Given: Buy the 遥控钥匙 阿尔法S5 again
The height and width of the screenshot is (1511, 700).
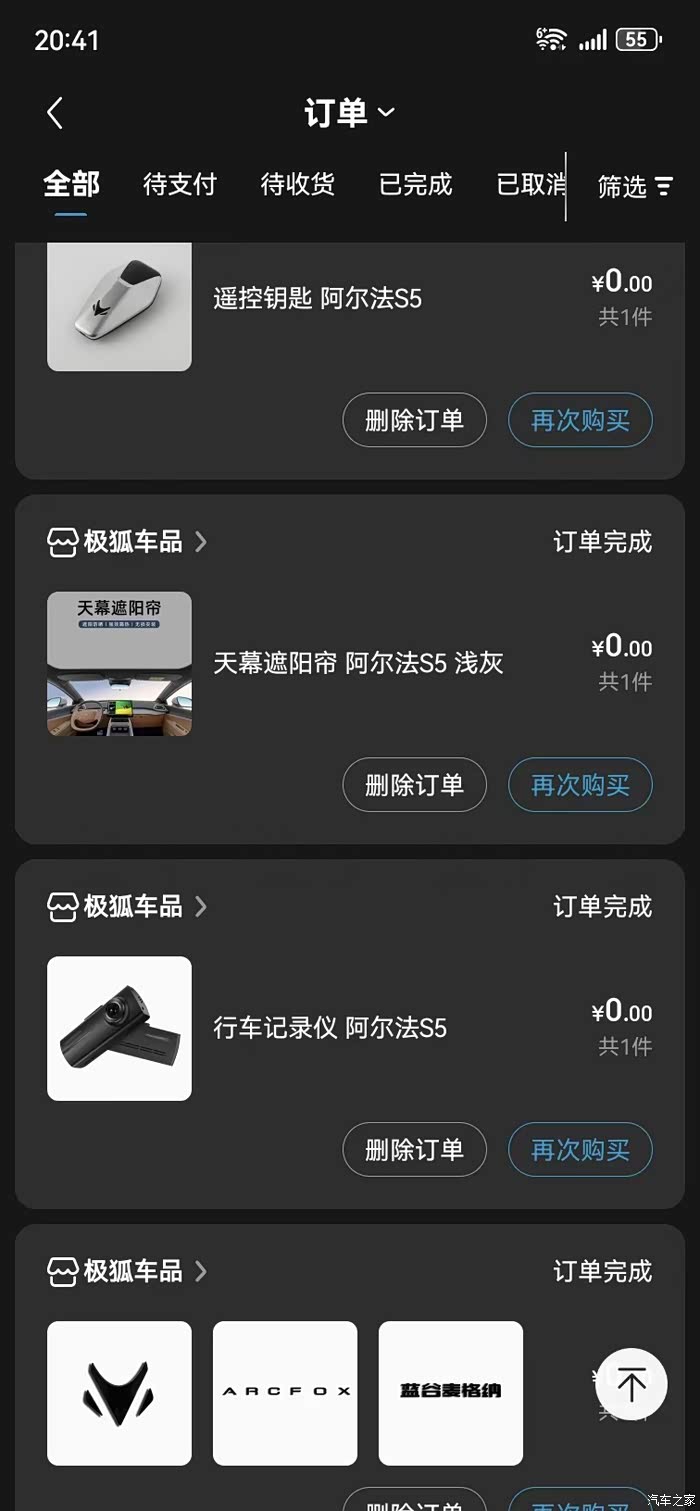Looking at the screenshot, I should pos(580,420).
